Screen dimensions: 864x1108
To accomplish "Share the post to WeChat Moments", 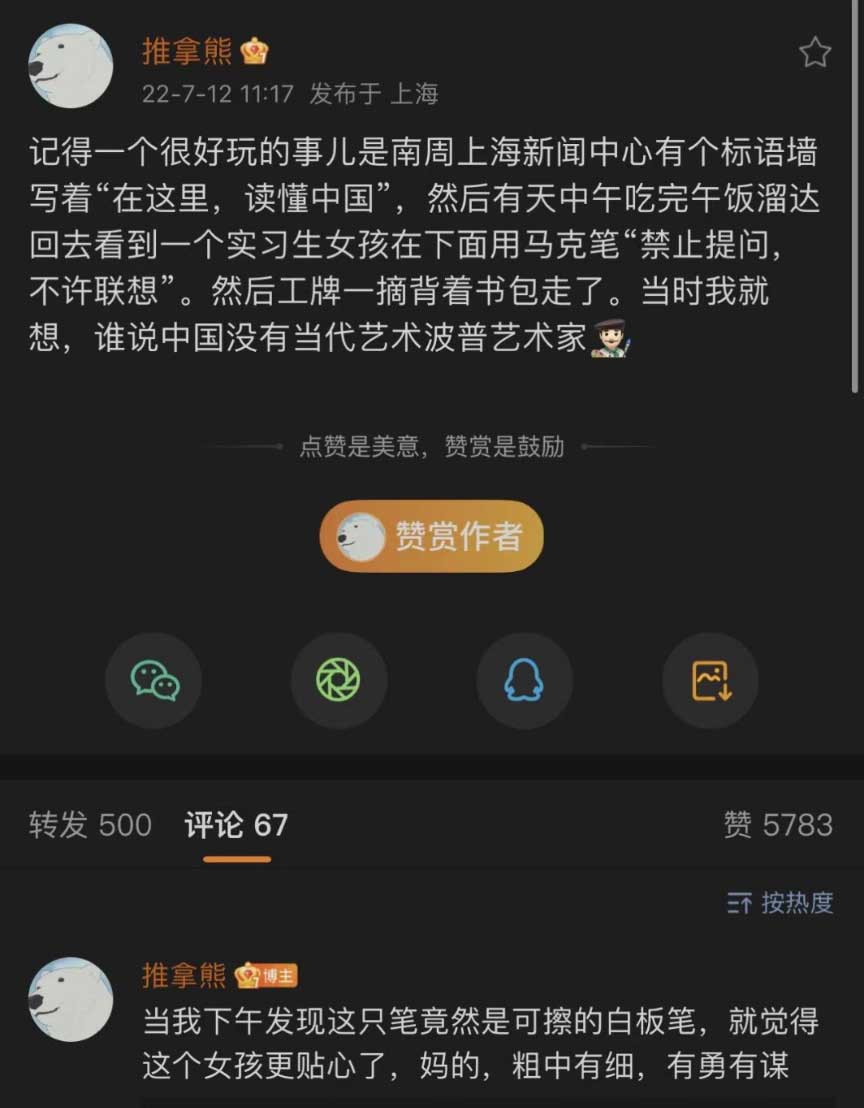I will point(338,681).
